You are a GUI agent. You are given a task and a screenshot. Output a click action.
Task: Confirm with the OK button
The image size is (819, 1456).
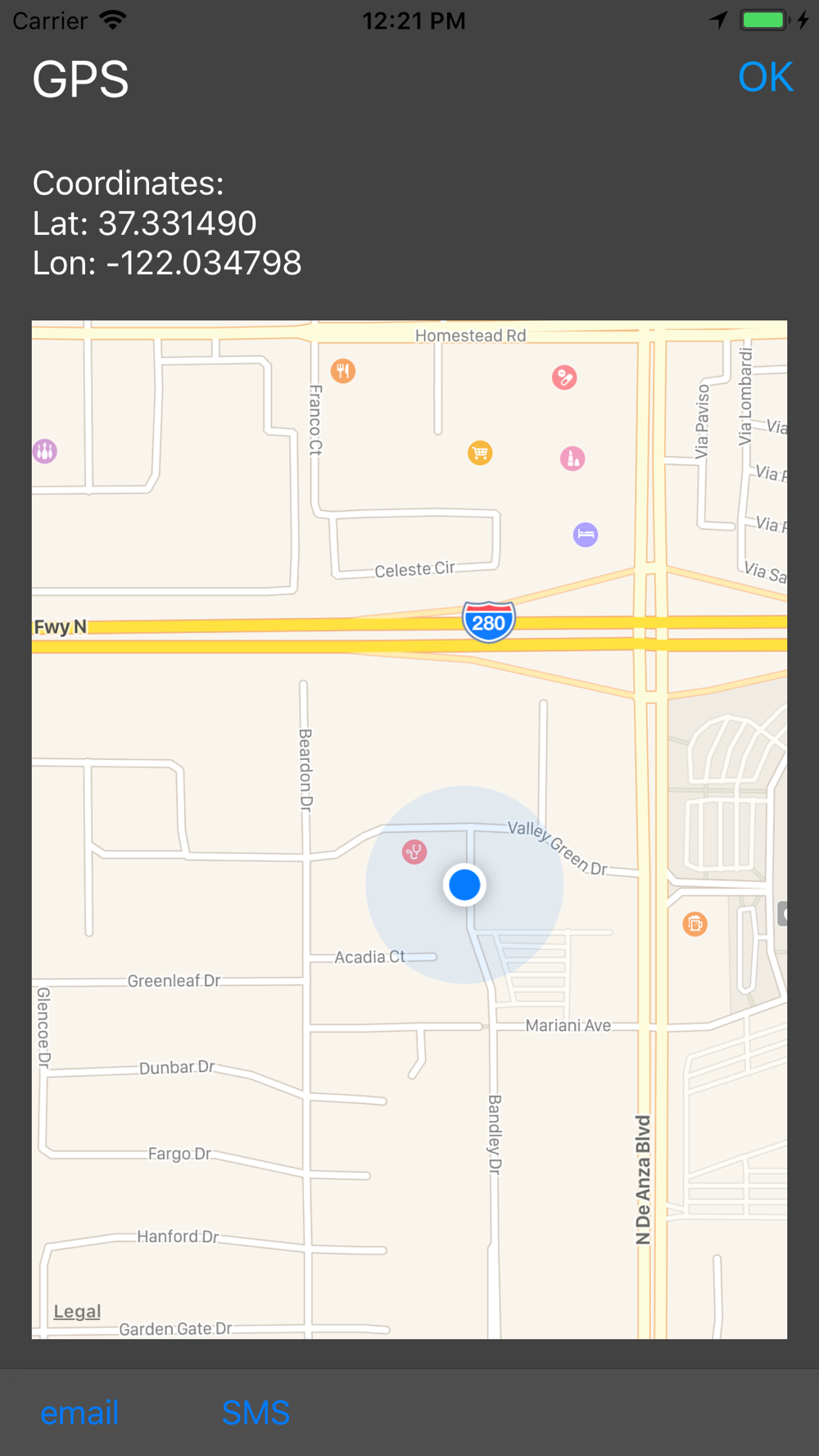point(765,78)
